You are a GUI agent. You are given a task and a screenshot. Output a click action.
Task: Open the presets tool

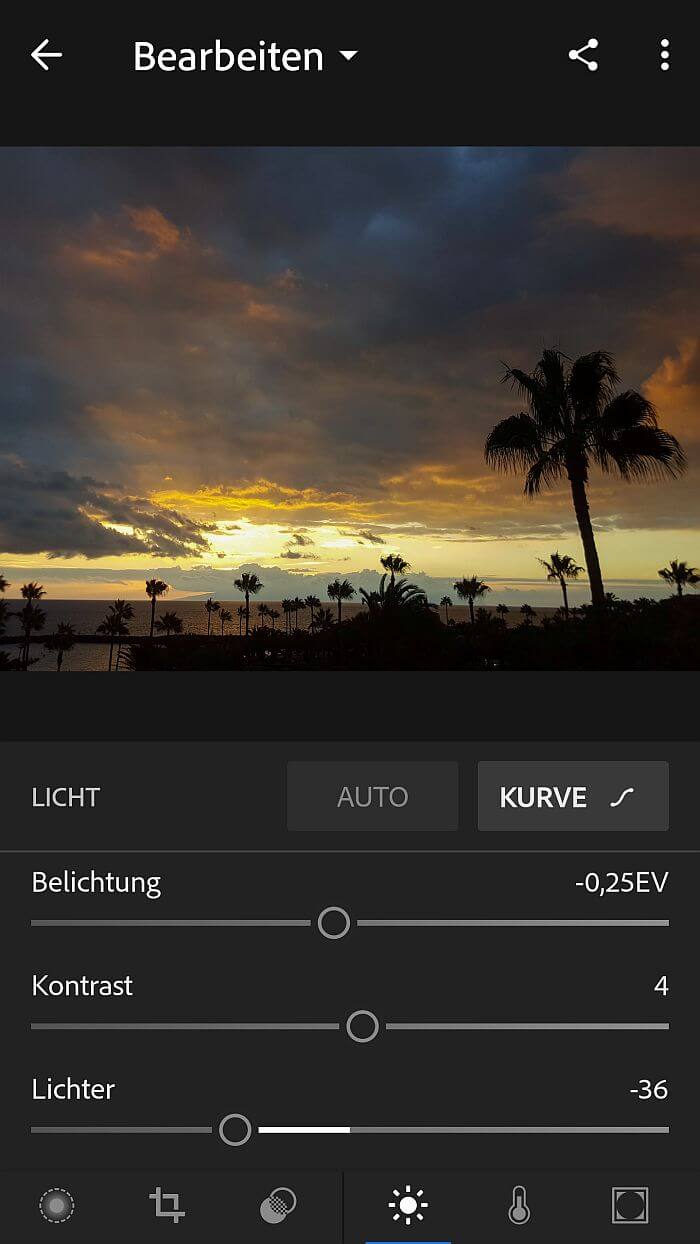pos(278,1206)
